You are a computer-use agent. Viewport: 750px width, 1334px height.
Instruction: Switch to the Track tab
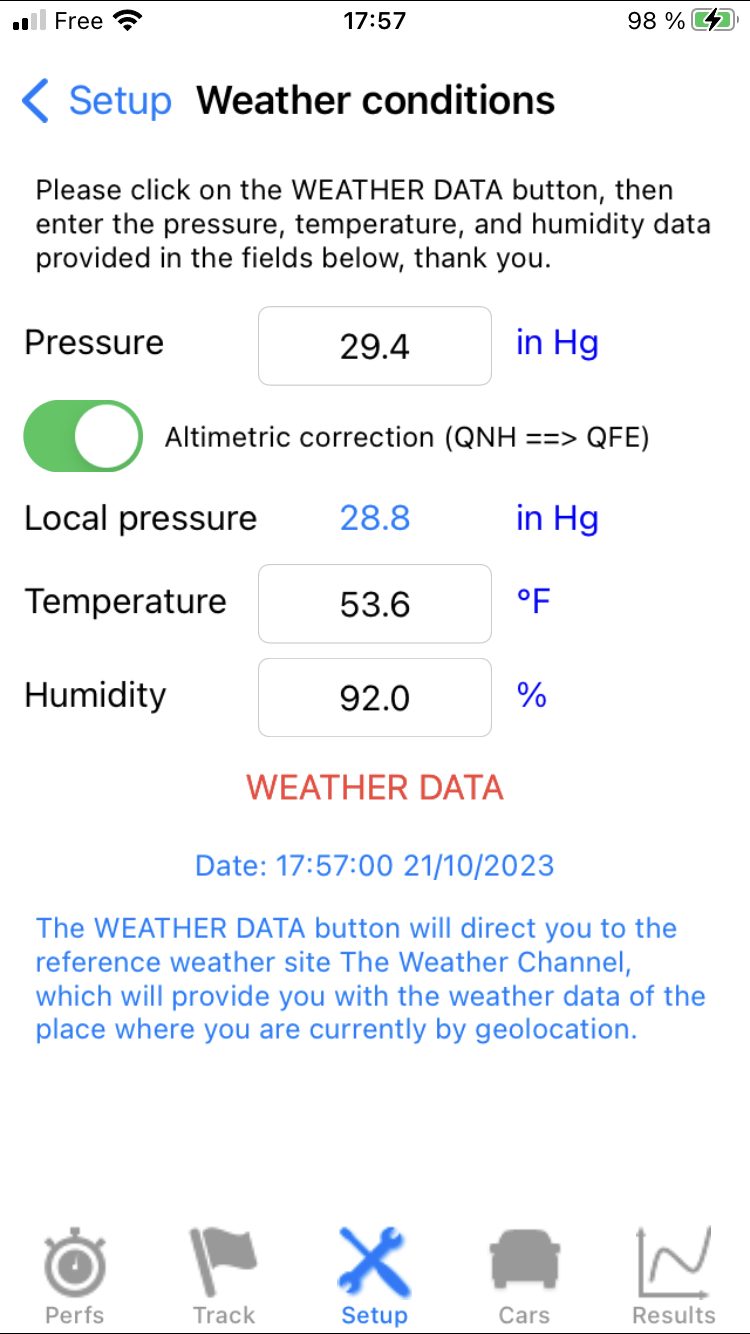(x=224, y=1276)
